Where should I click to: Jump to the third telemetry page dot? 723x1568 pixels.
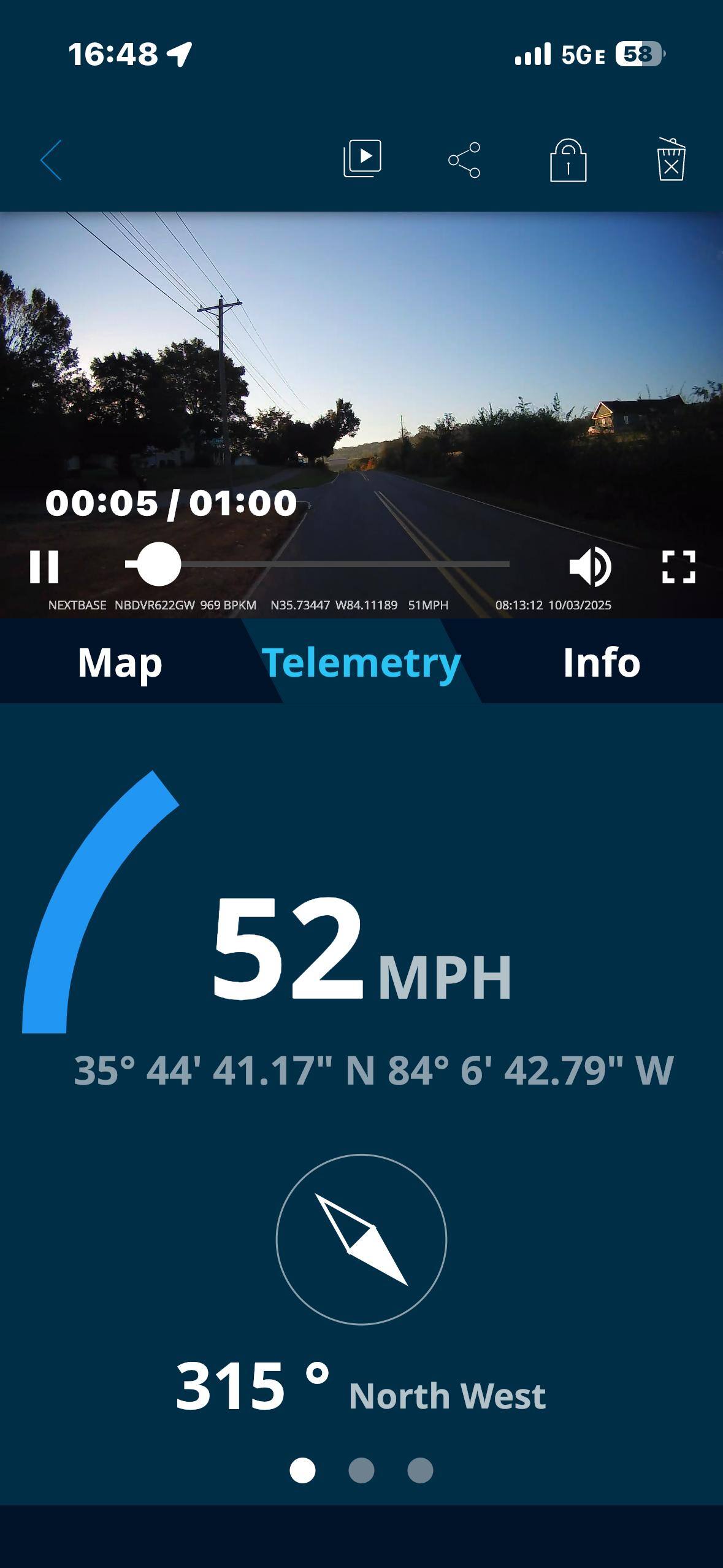pyautogui.click(x=420, y=1470)
